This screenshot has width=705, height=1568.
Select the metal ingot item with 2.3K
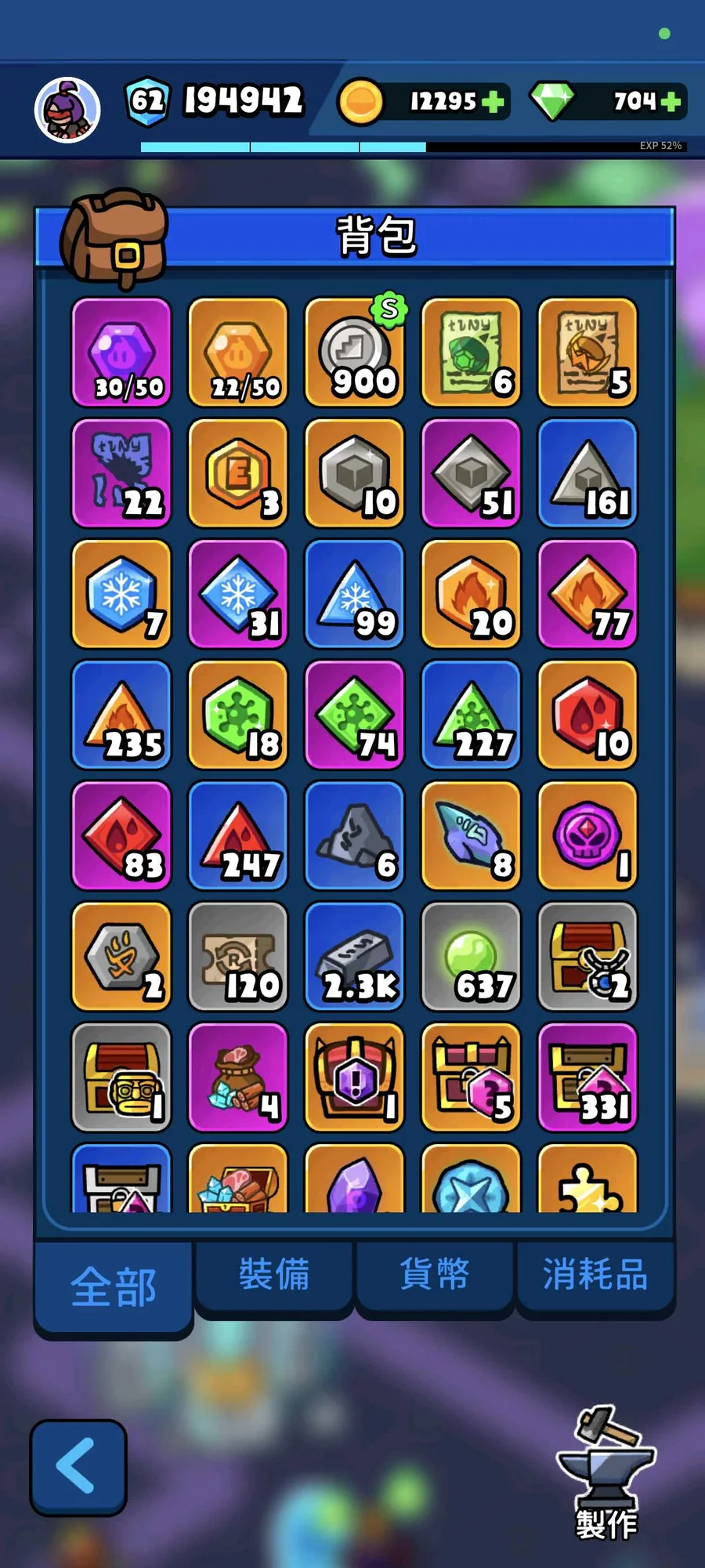(355, 956)
